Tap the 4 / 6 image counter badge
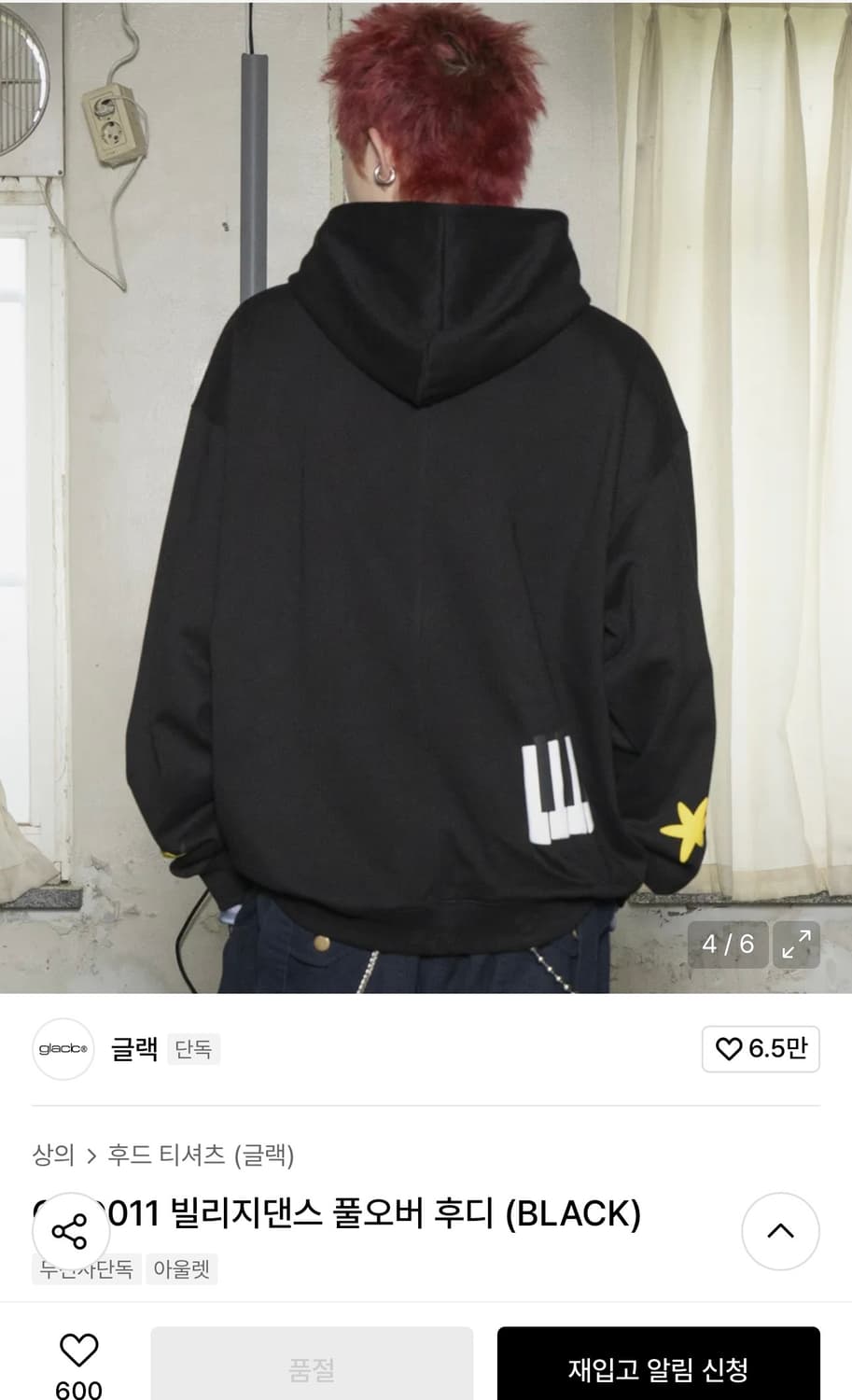852x1400 pixels. coord(728,945)
